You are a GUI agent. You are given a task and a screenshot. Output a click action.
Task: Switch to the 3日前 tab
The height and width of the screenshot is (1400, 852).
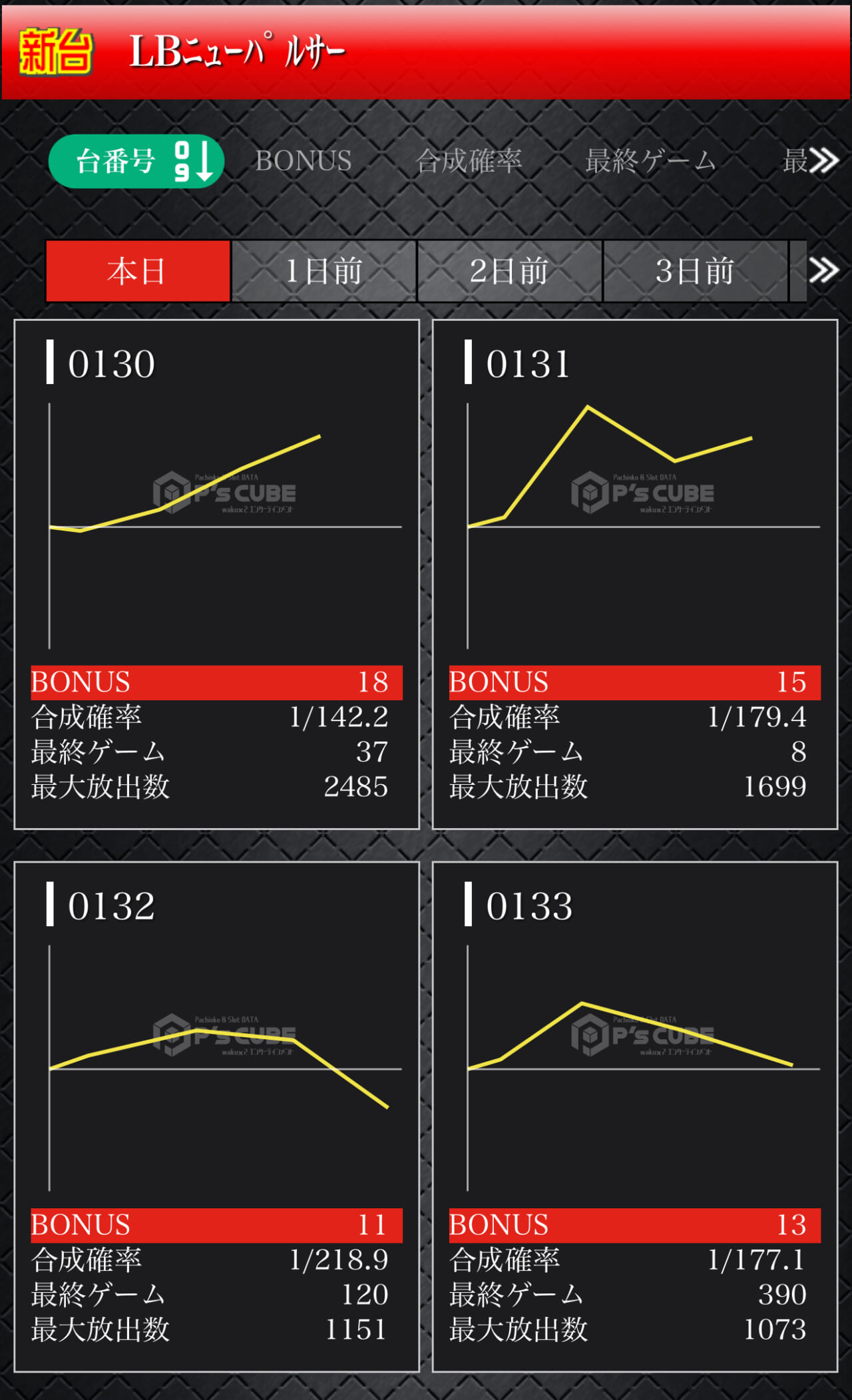(x=695, y=272)
